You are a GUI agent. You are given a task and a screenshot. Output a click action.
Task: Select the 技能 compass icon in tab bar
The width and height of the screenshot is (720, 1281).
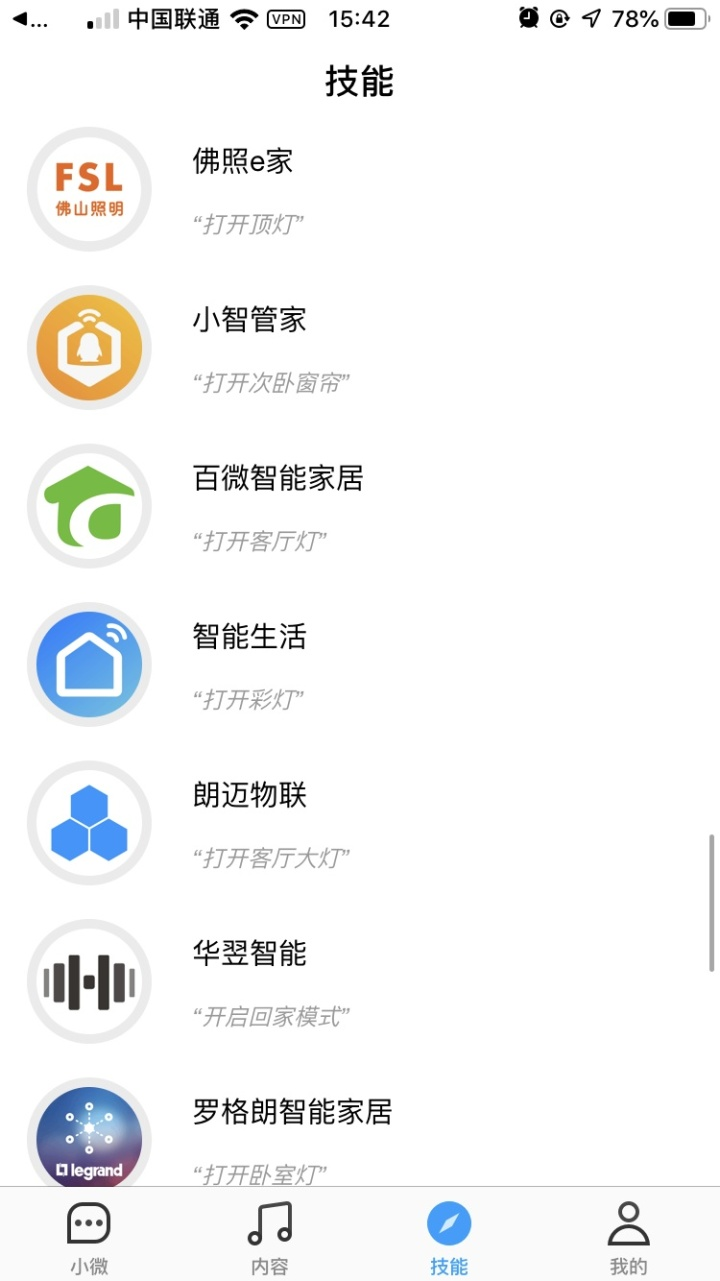pos(449,1220)
